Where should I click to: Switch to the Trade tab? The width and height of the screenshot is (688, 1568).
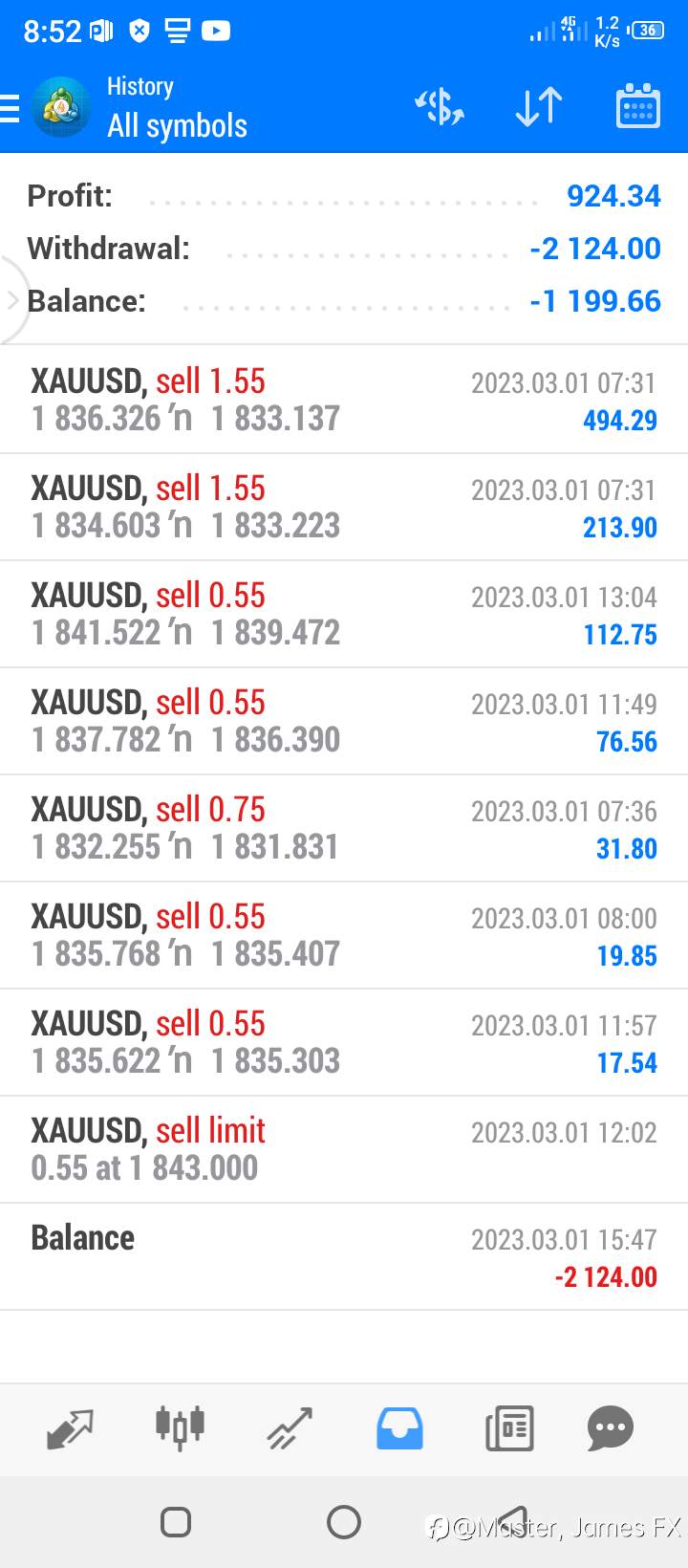click(290, 1428)
